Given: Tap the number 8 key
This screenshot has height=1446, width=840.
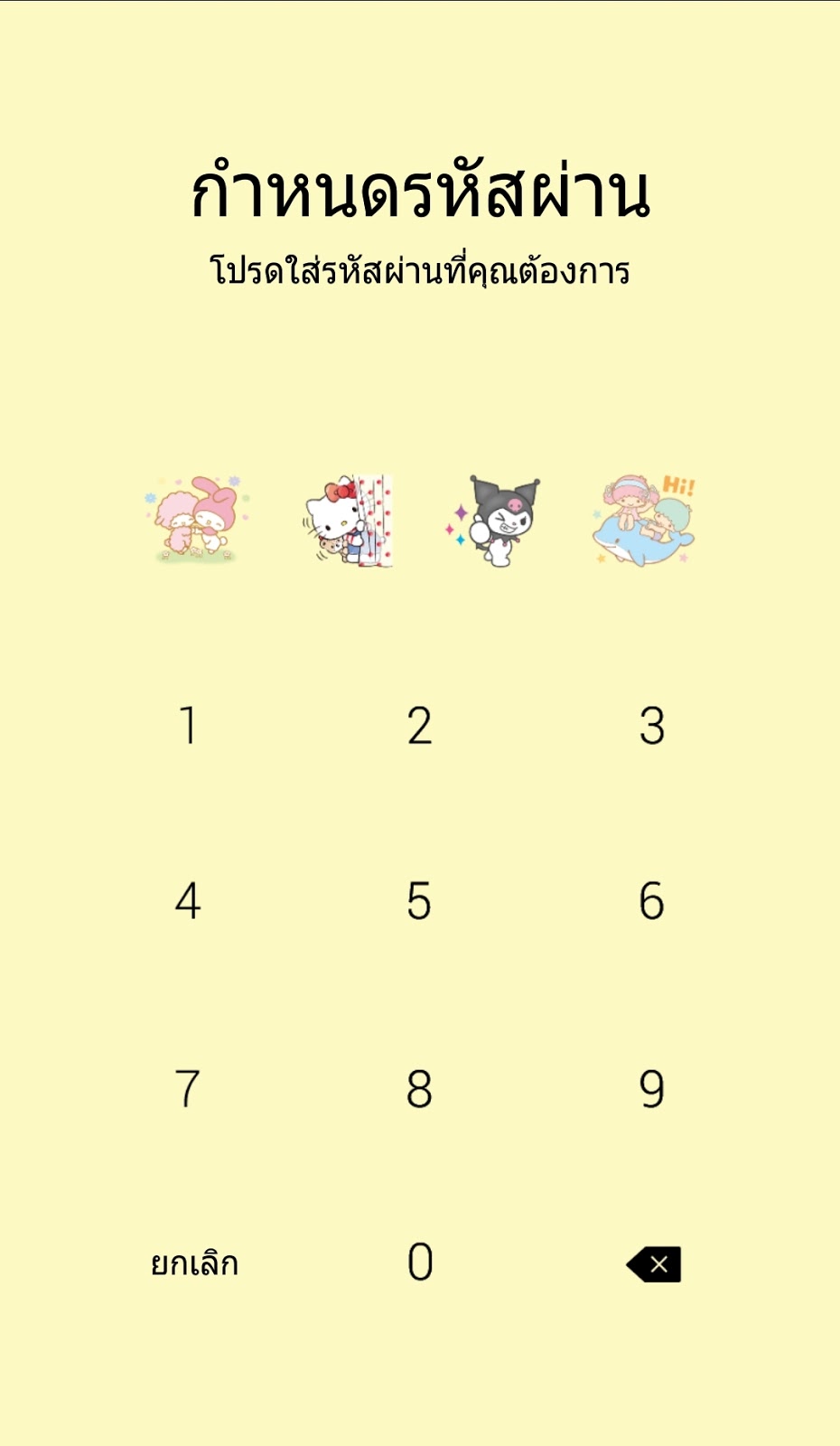Looking at the screenshot, I should pos(419,1089).
